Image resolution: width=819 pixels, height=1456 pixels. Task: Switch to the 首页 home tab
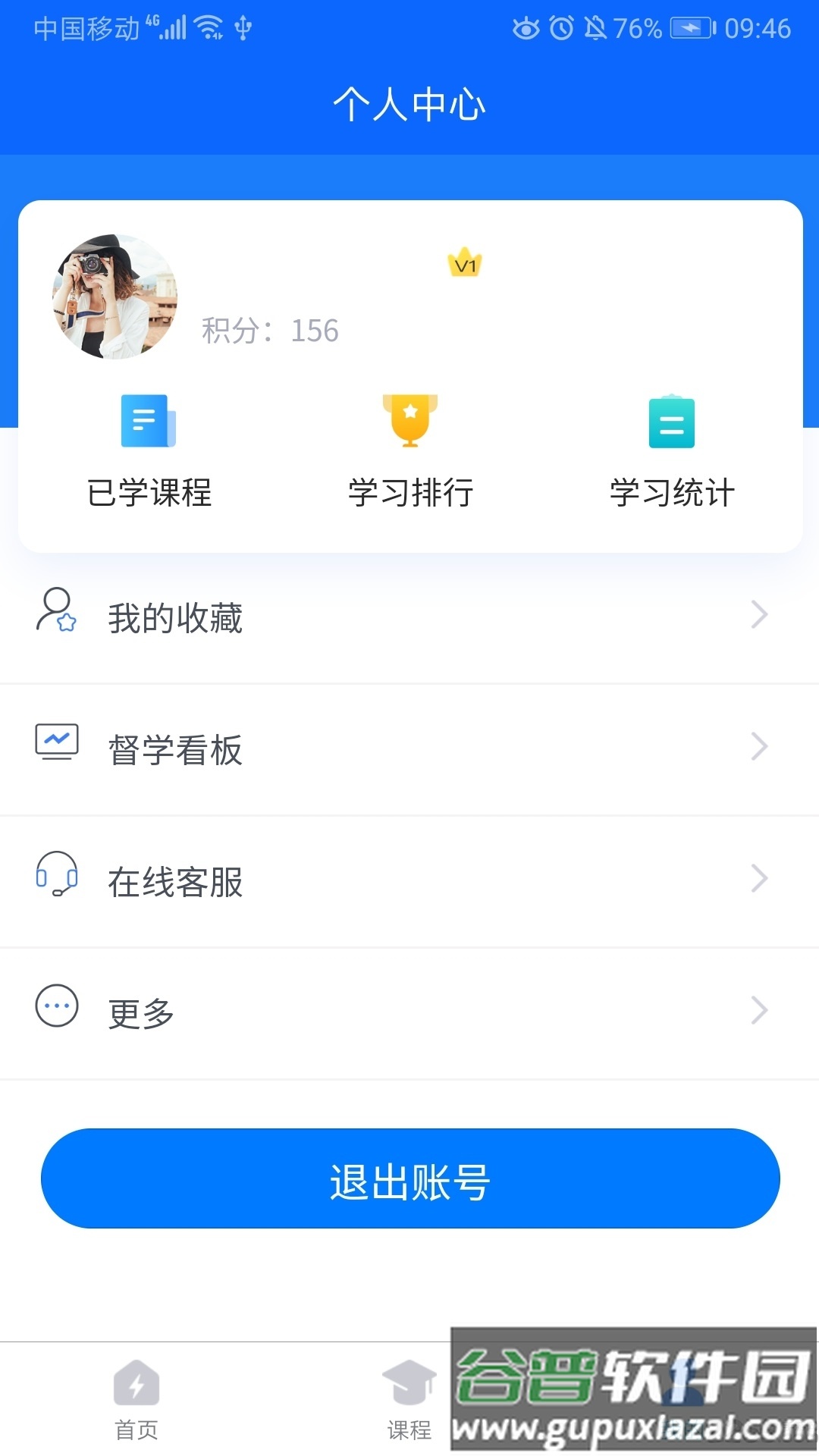click(136, 1400)
